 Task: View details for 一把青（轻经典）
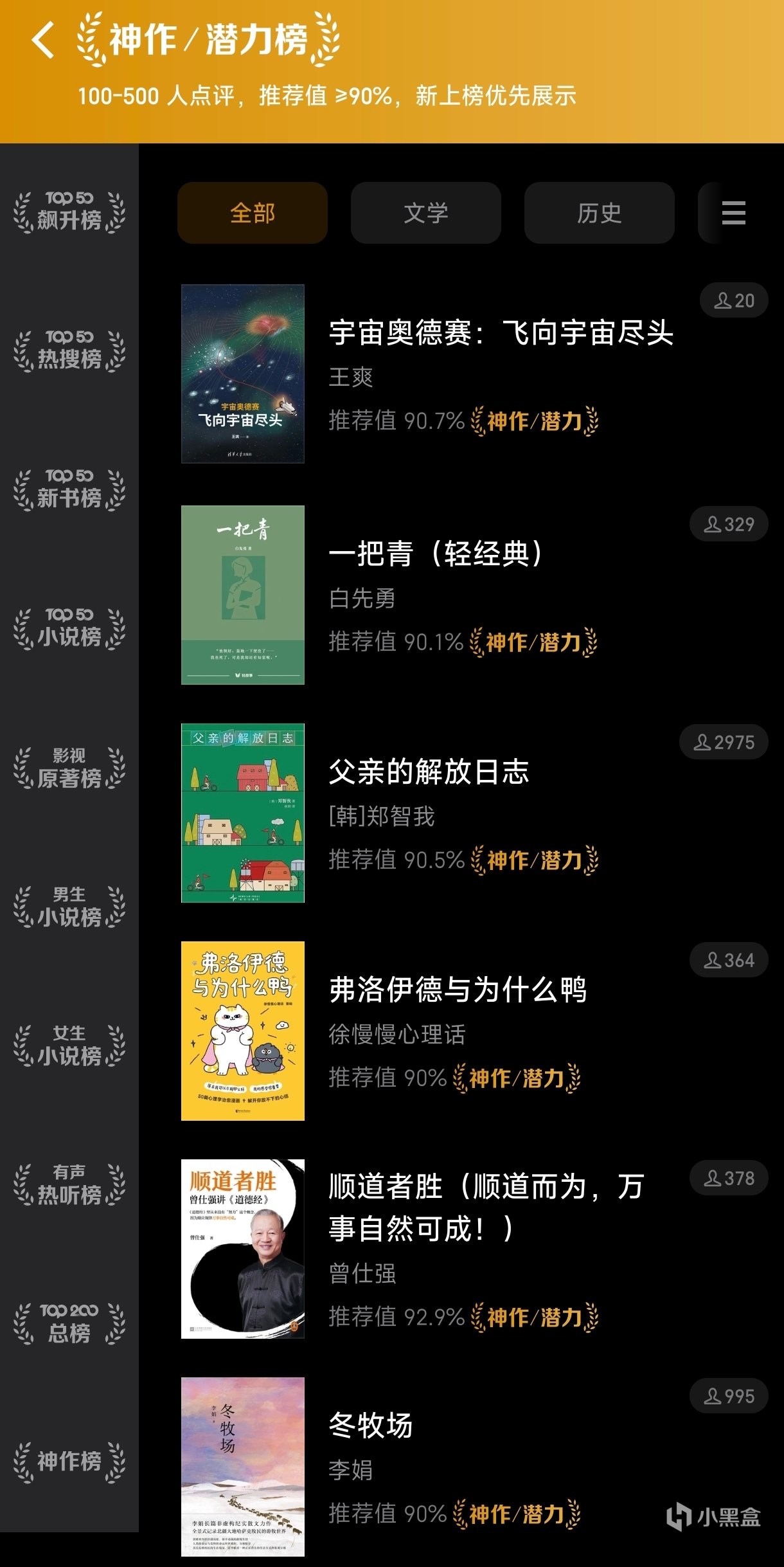436,554
